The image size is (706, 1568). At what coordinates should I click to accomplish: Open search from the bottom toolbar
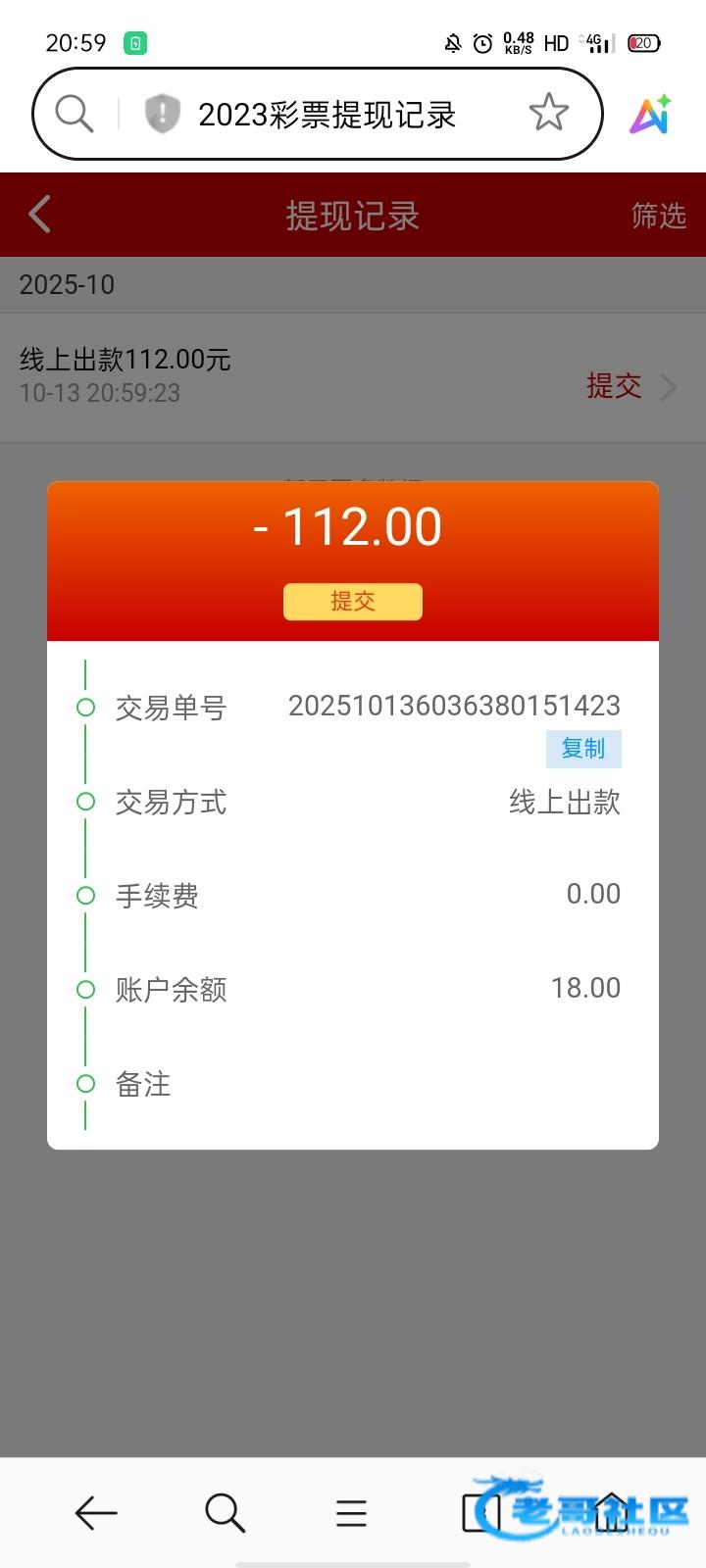coord(225,1513)
